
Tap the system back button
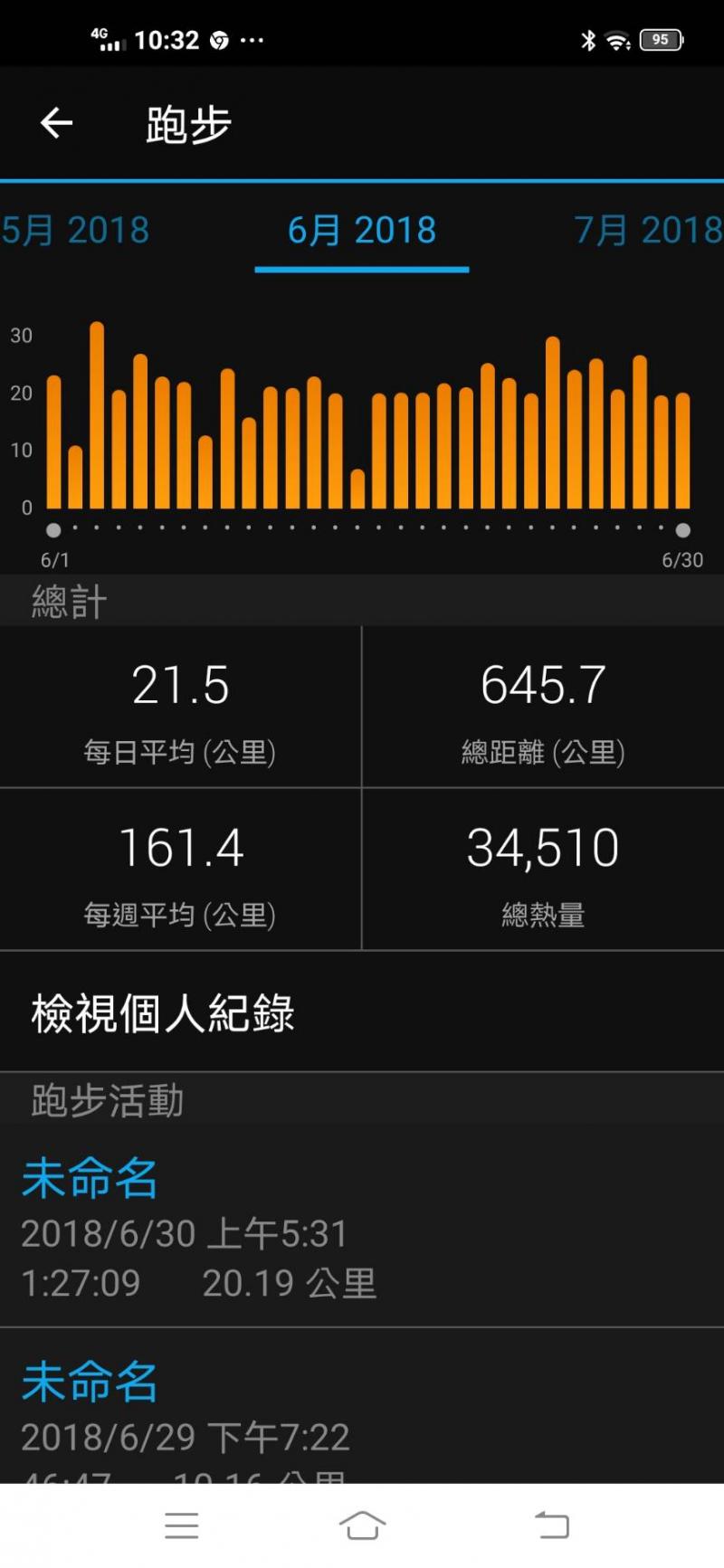(551, 1525)
